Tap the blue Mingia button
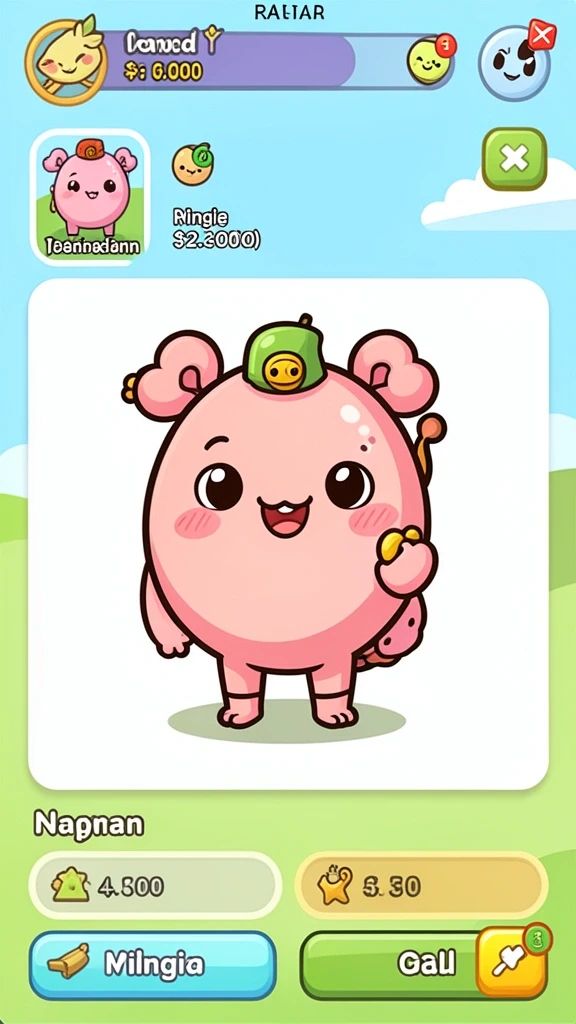 pos(153,965)
